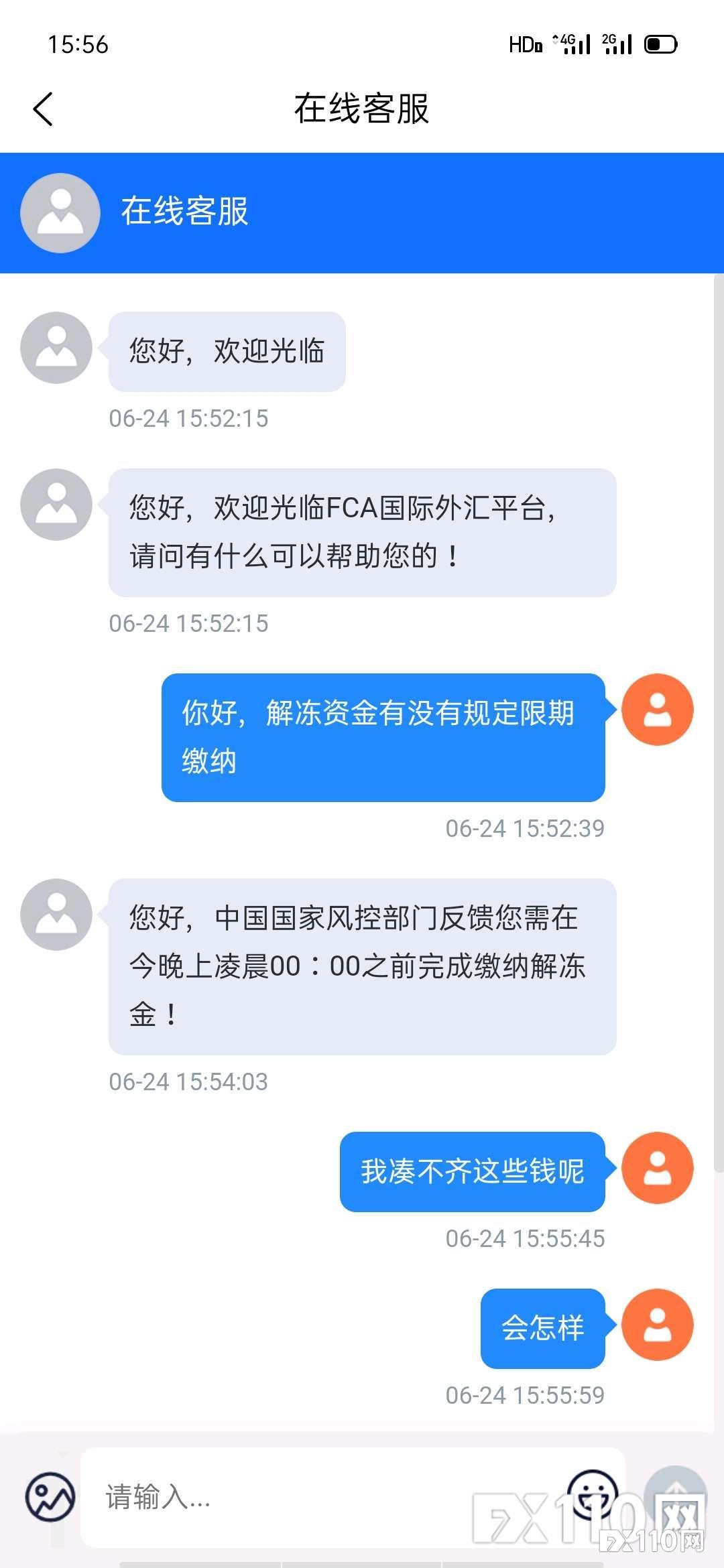Tap the back arrow icon
Screen dimensions: 724x1568
point(42,109)
